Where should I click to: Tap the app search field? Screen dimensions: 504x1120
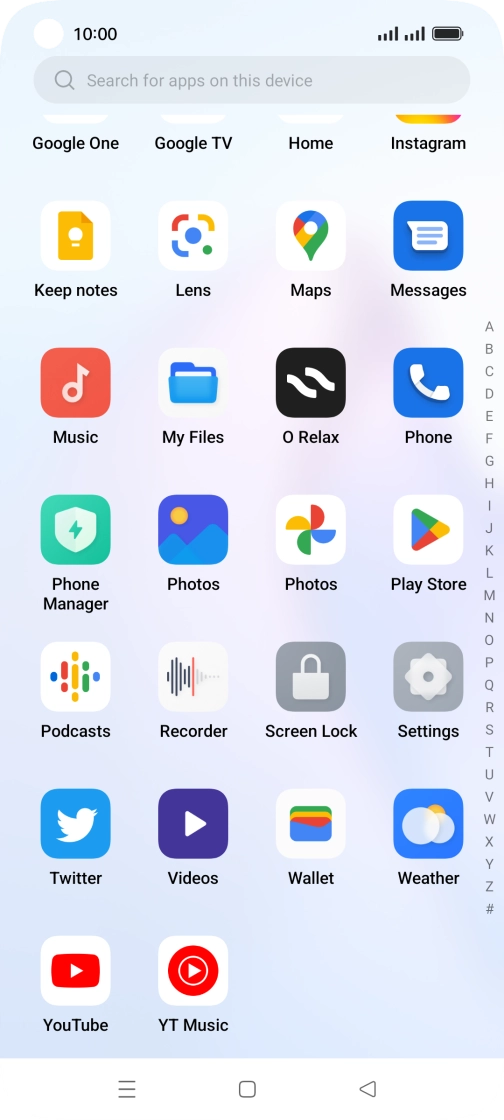click(x=252, y=80)
